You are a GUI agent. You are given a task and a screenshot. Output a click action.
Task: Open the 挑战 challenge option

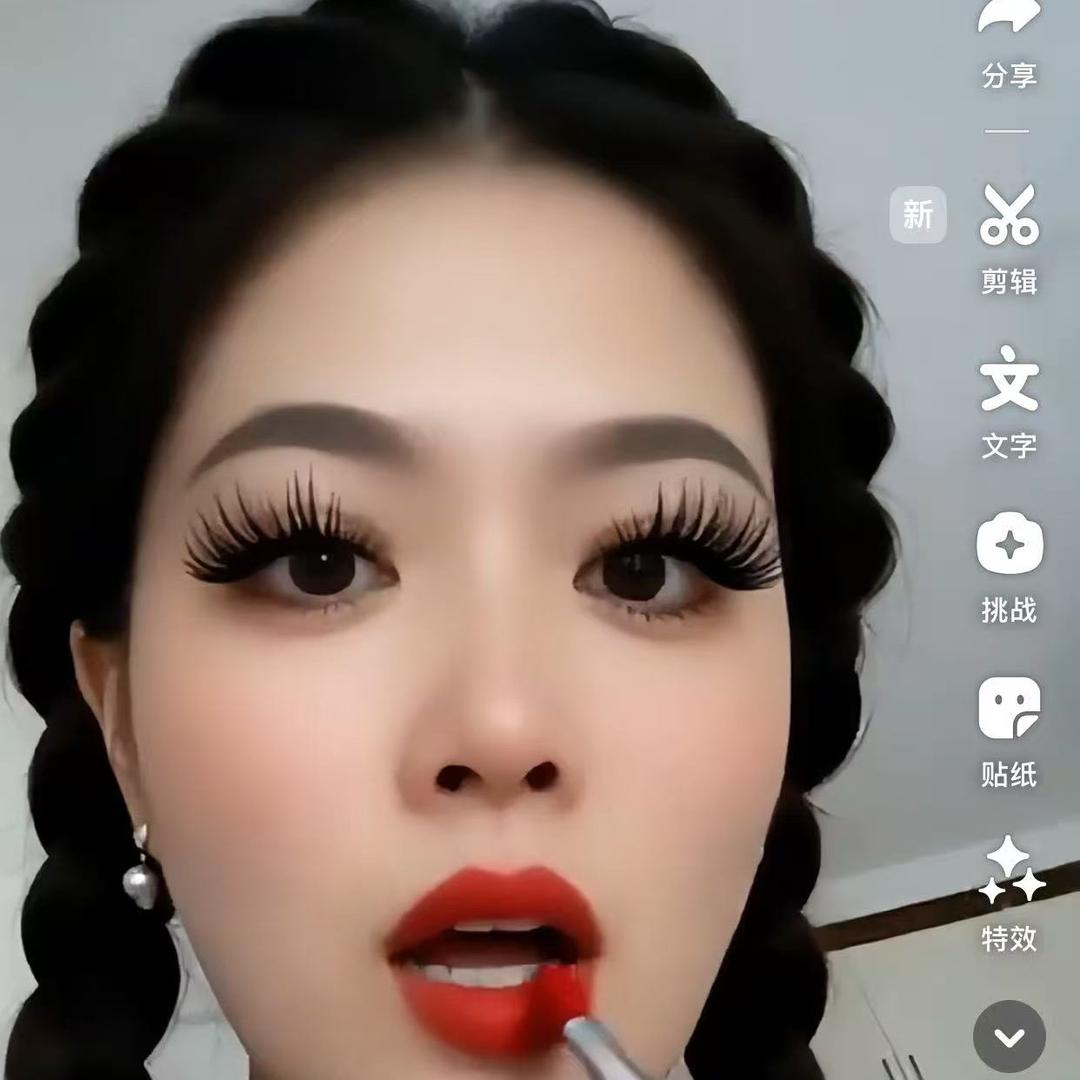click(x=1009, y=545)
